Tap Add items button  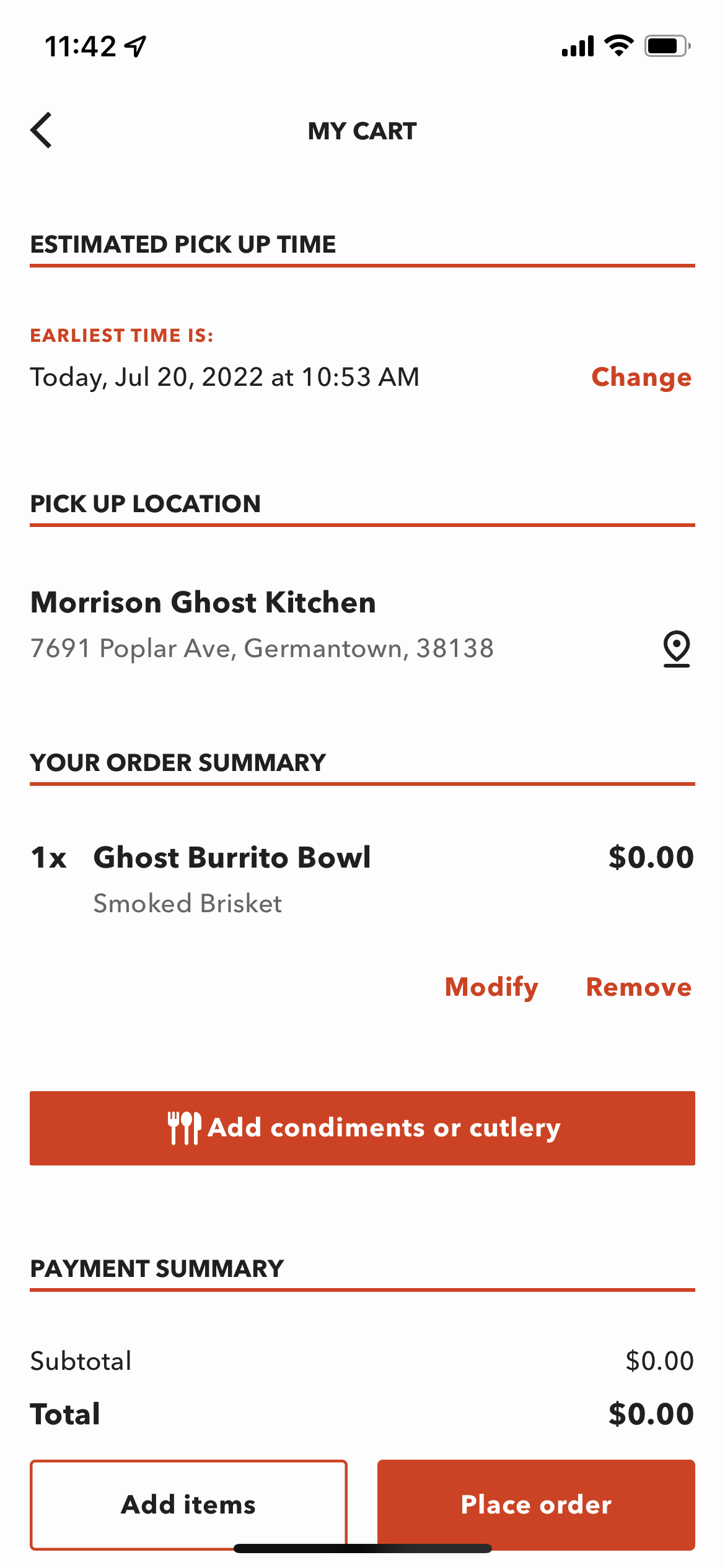(188, 1504)
